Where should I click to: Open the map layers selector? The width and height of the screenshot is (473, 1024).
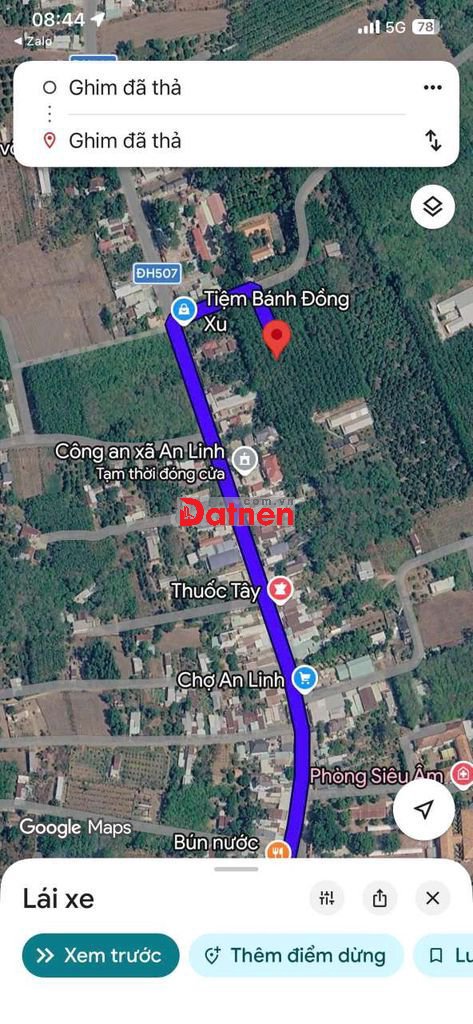432,208
